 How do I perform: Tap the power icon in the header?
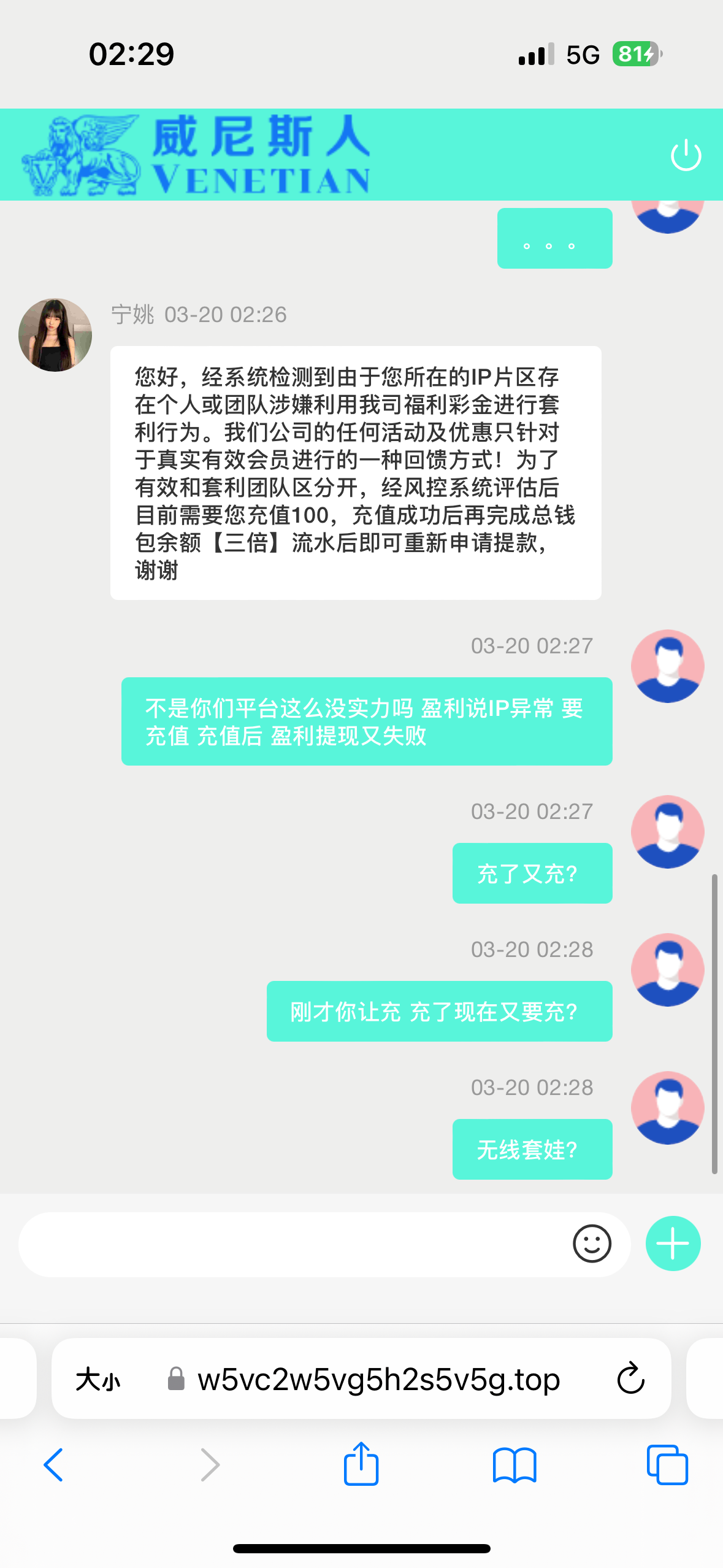[x=686, y=155]
